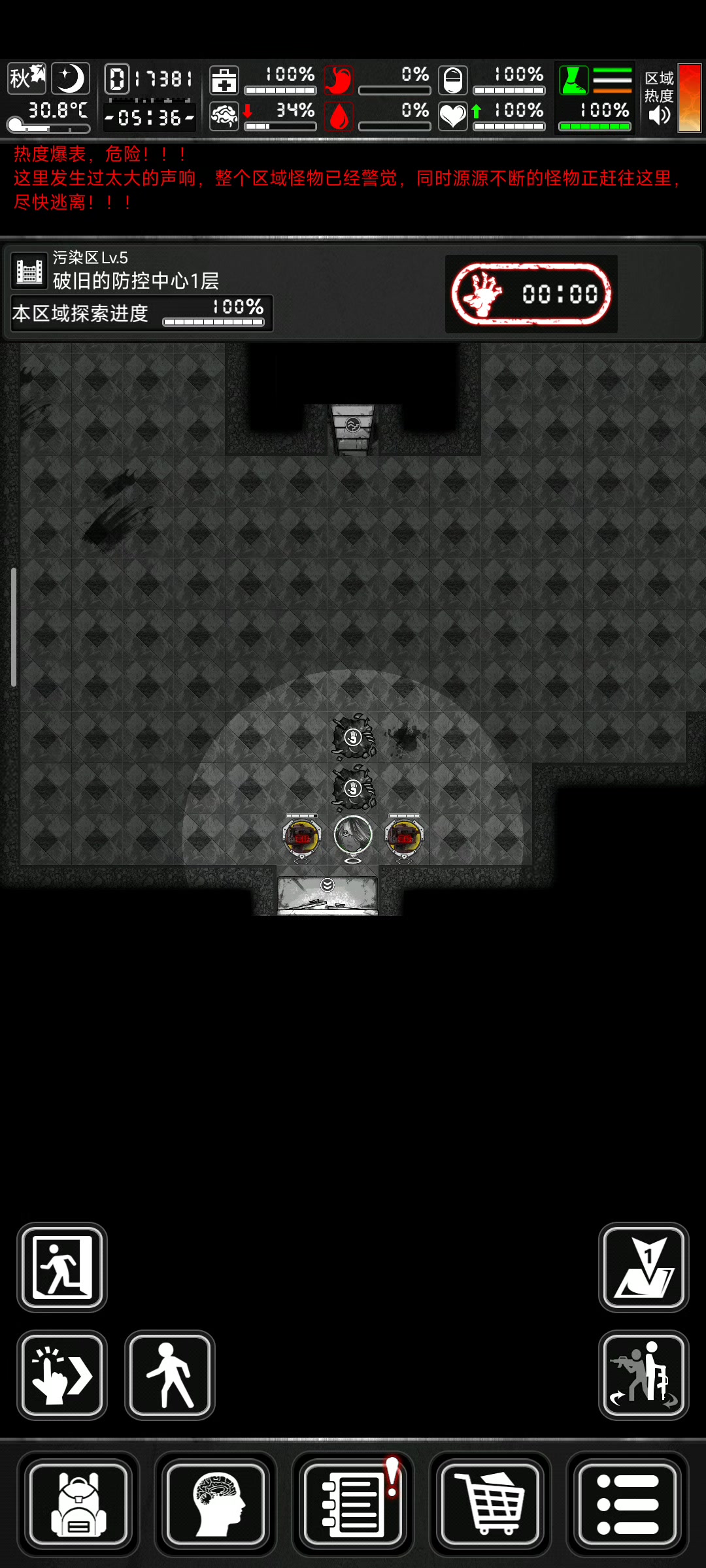The height and width of the screenshot is (1568, 706).
Task: Tap the upper staircase exit
Action: tap(353, 429)
